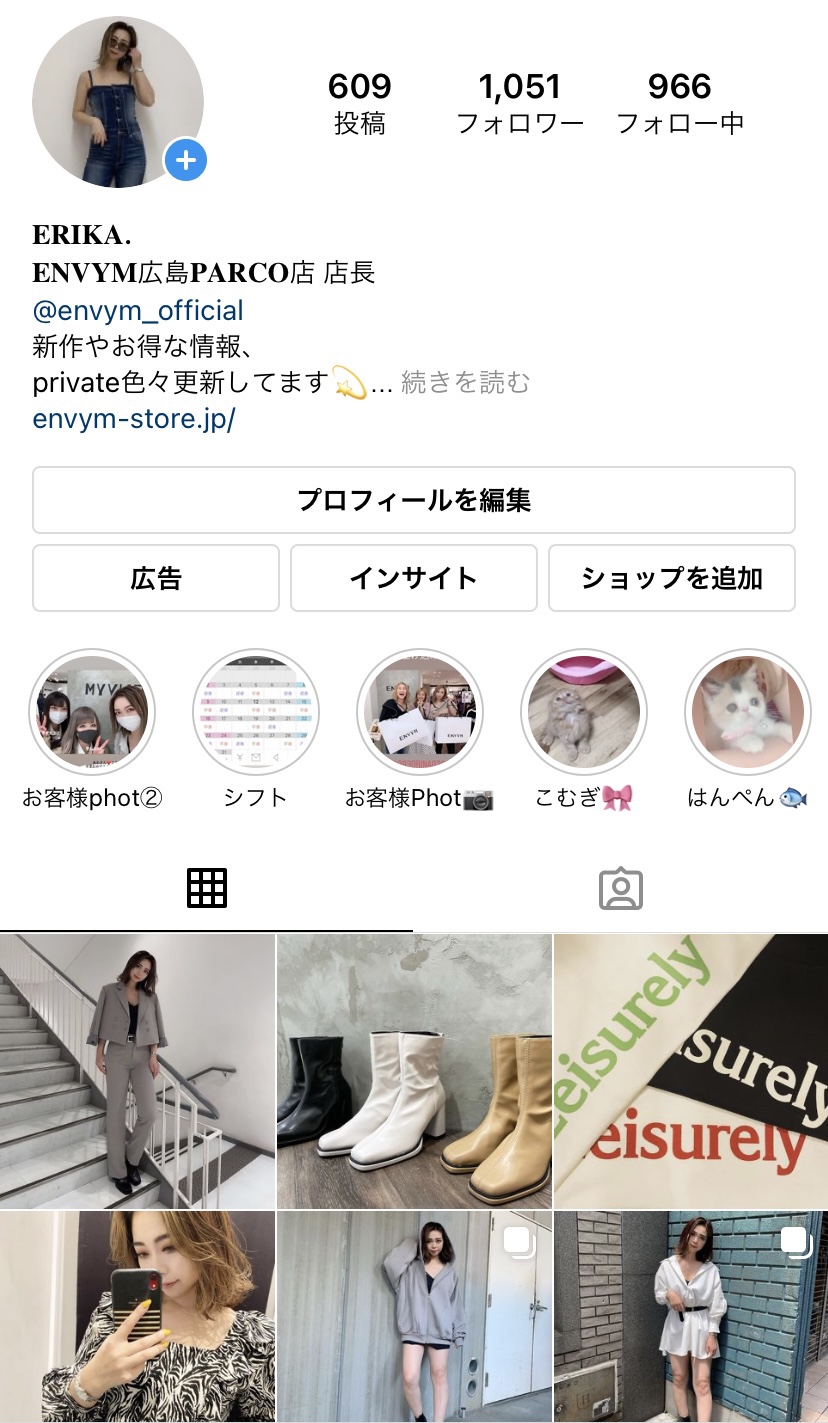The image size is (828, 1423).
Task: Open the envym-store.jp website link
Action: click(x=134, y=418)
